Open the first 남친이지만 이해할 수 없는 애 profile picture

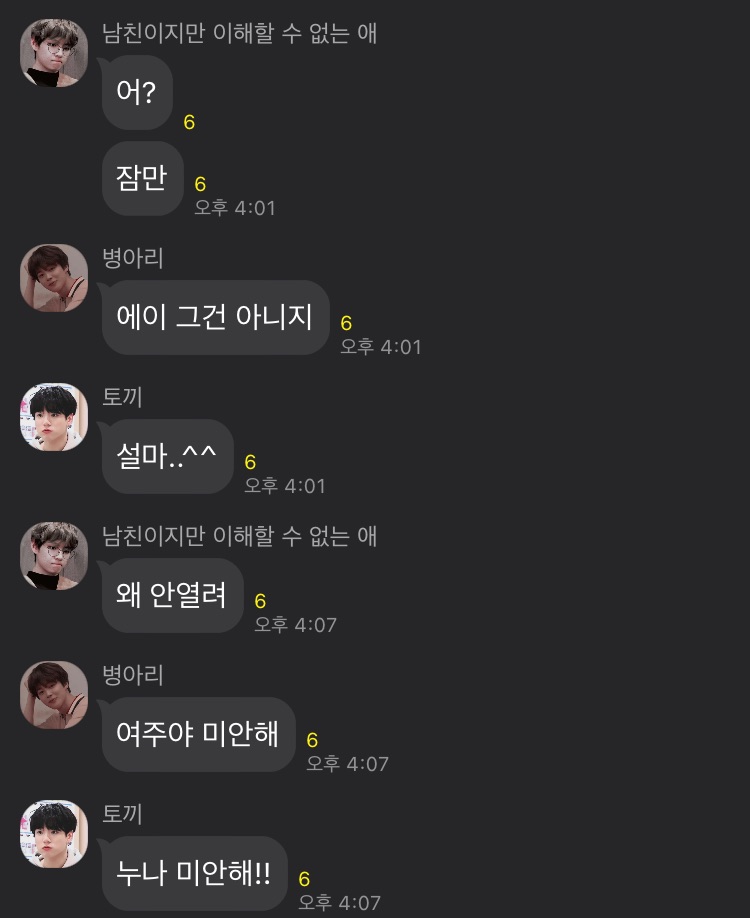pyautogui.click(x=53, y=53)
